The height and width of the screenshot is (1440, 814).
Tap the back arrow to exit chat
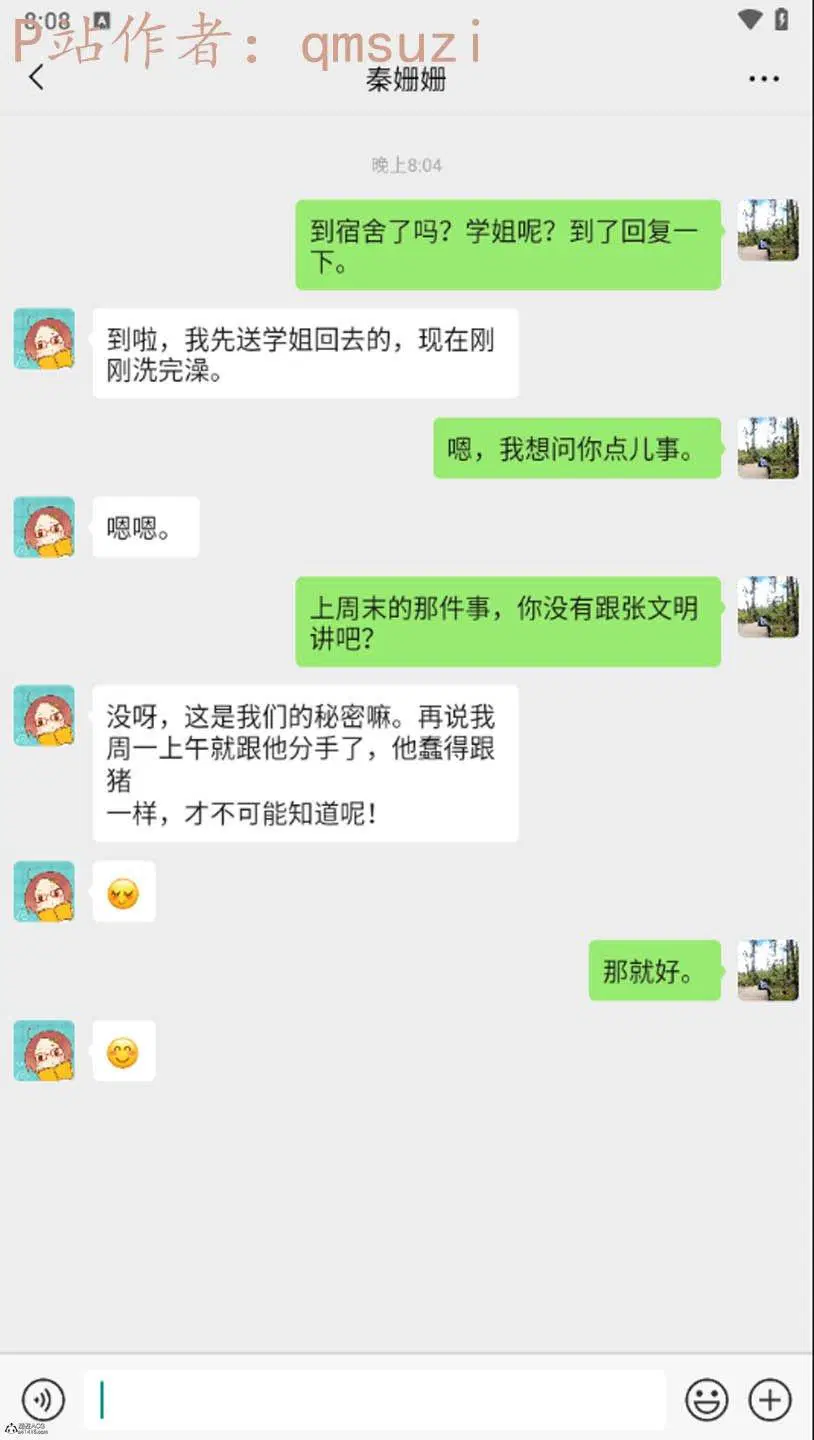pyautogui.click(x=37, y=77)
